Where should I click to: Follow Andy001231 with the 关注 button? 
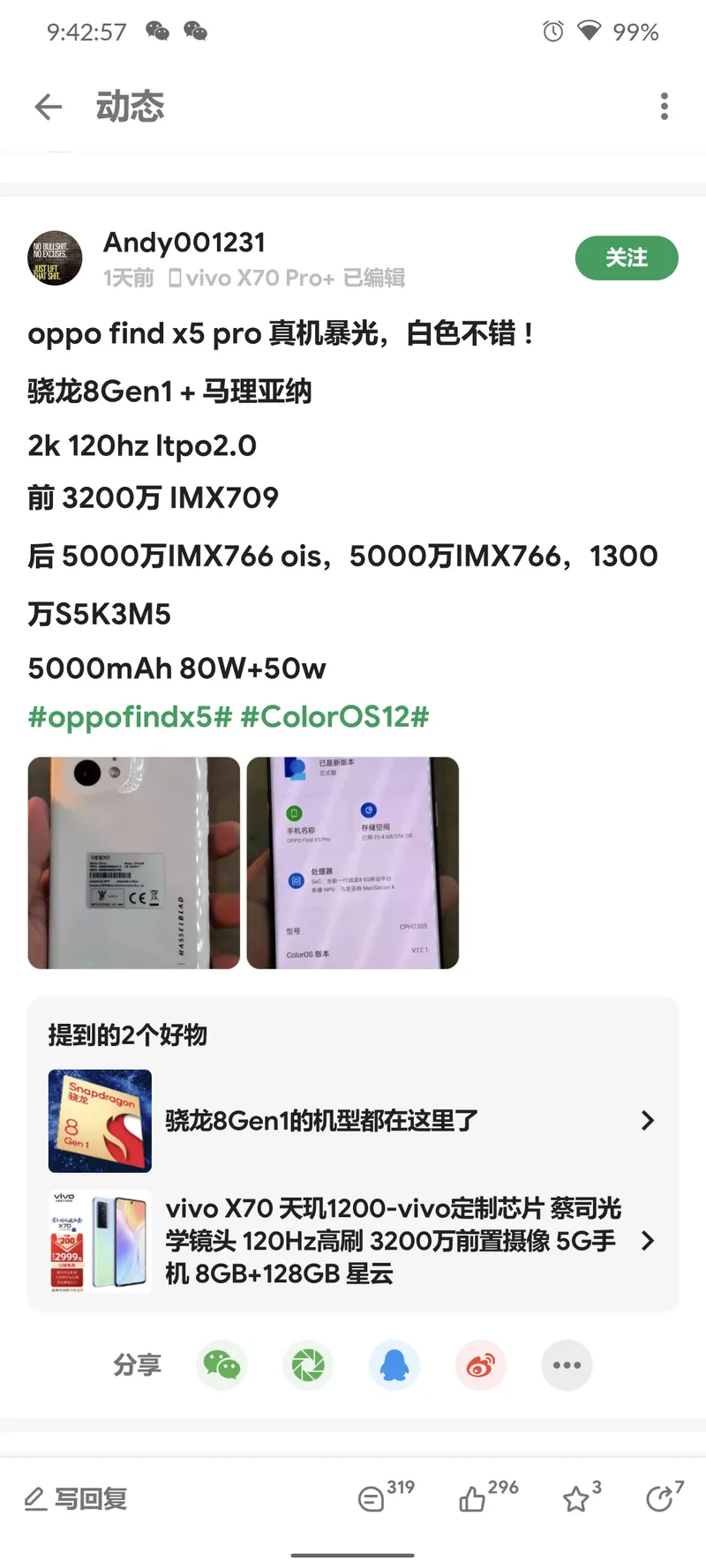pyautogui.click(x=626, y=258)
